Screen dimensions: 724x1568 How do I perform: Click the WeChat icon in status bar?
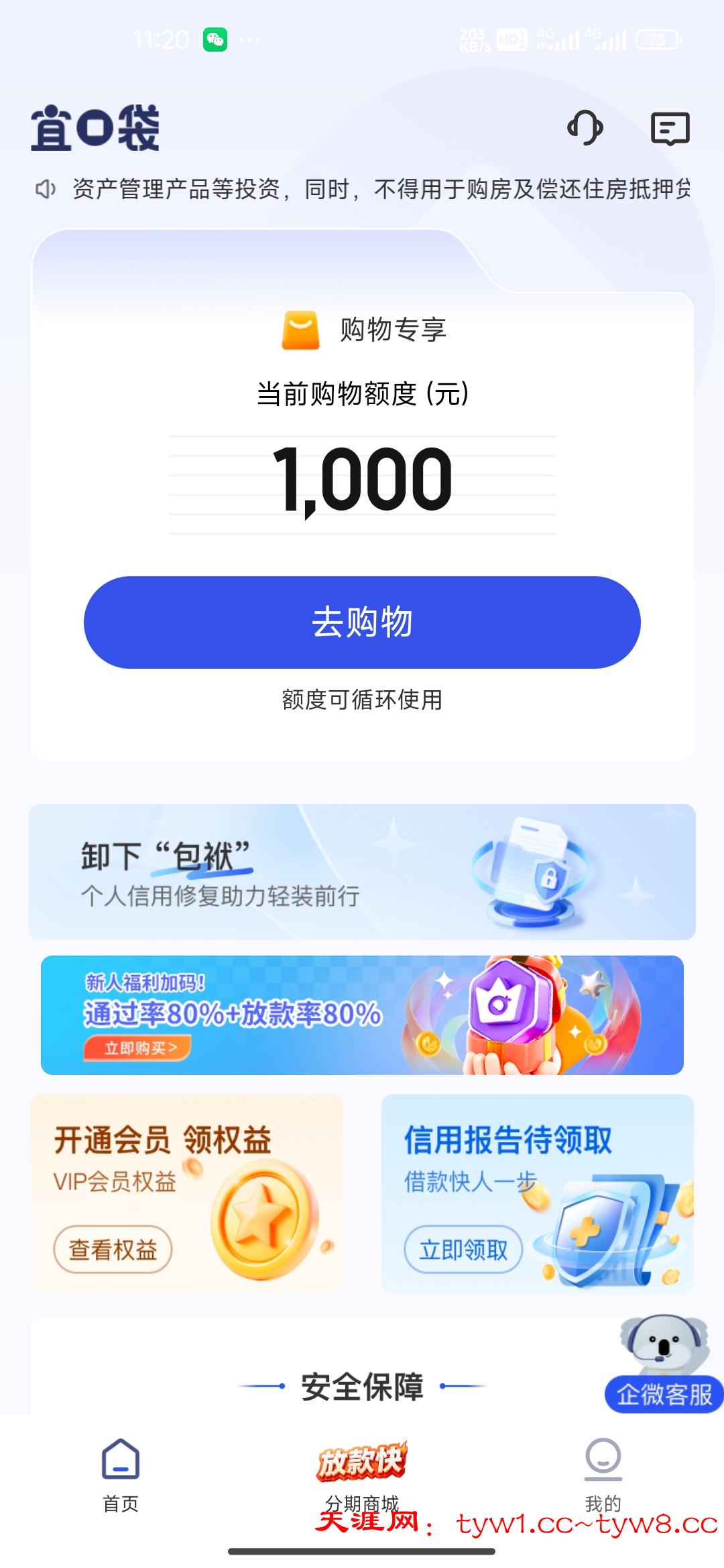[x=213, y=38]
